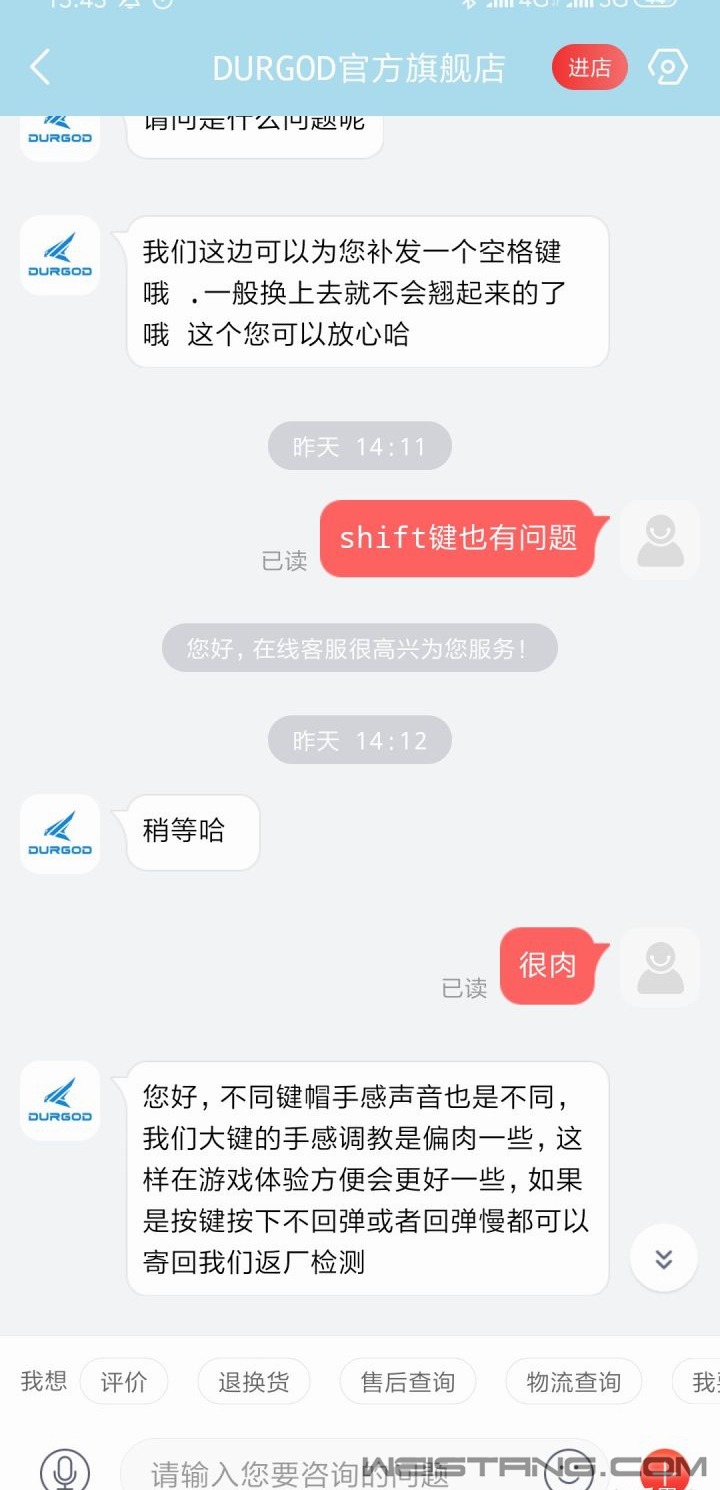The width and height of the screenshot is (720, 1490).
Task: Select the 退换货 quick chip
Action: [x=254, y=1382]
